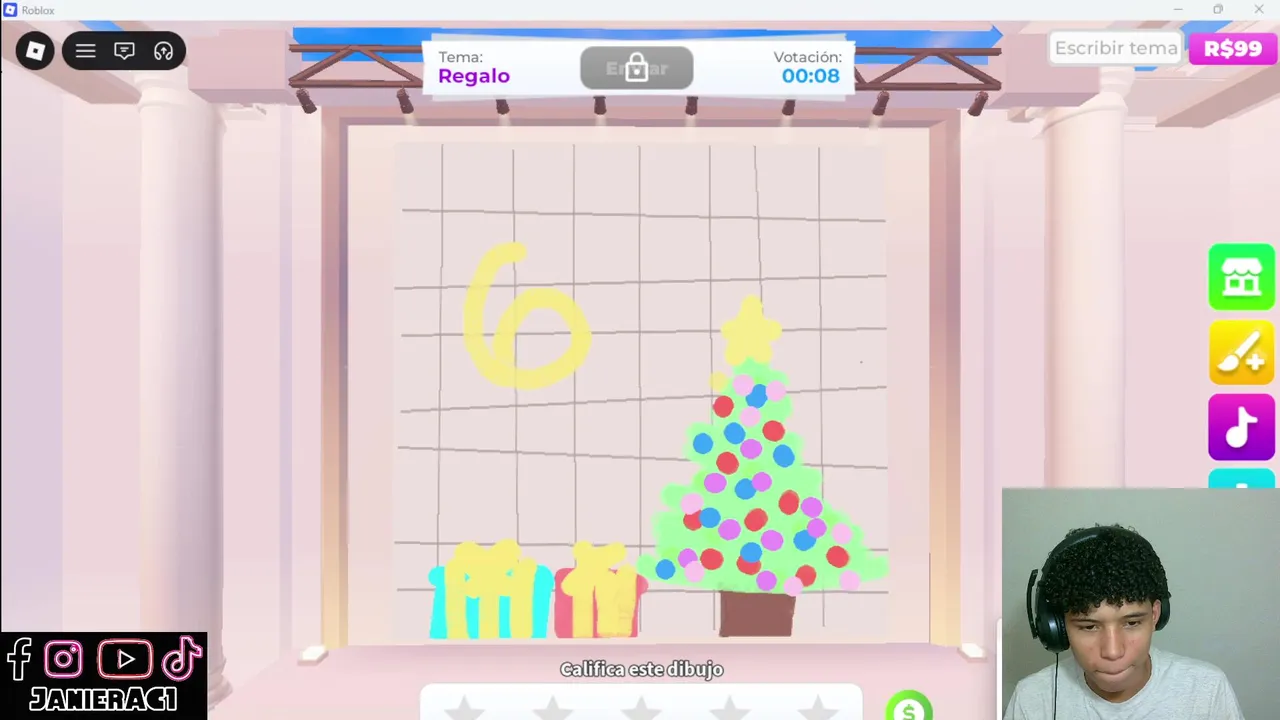Viewport: 1280px width, 720px height.
Task: Tap the R$99 purchase button
Action: click(1232, 48)
